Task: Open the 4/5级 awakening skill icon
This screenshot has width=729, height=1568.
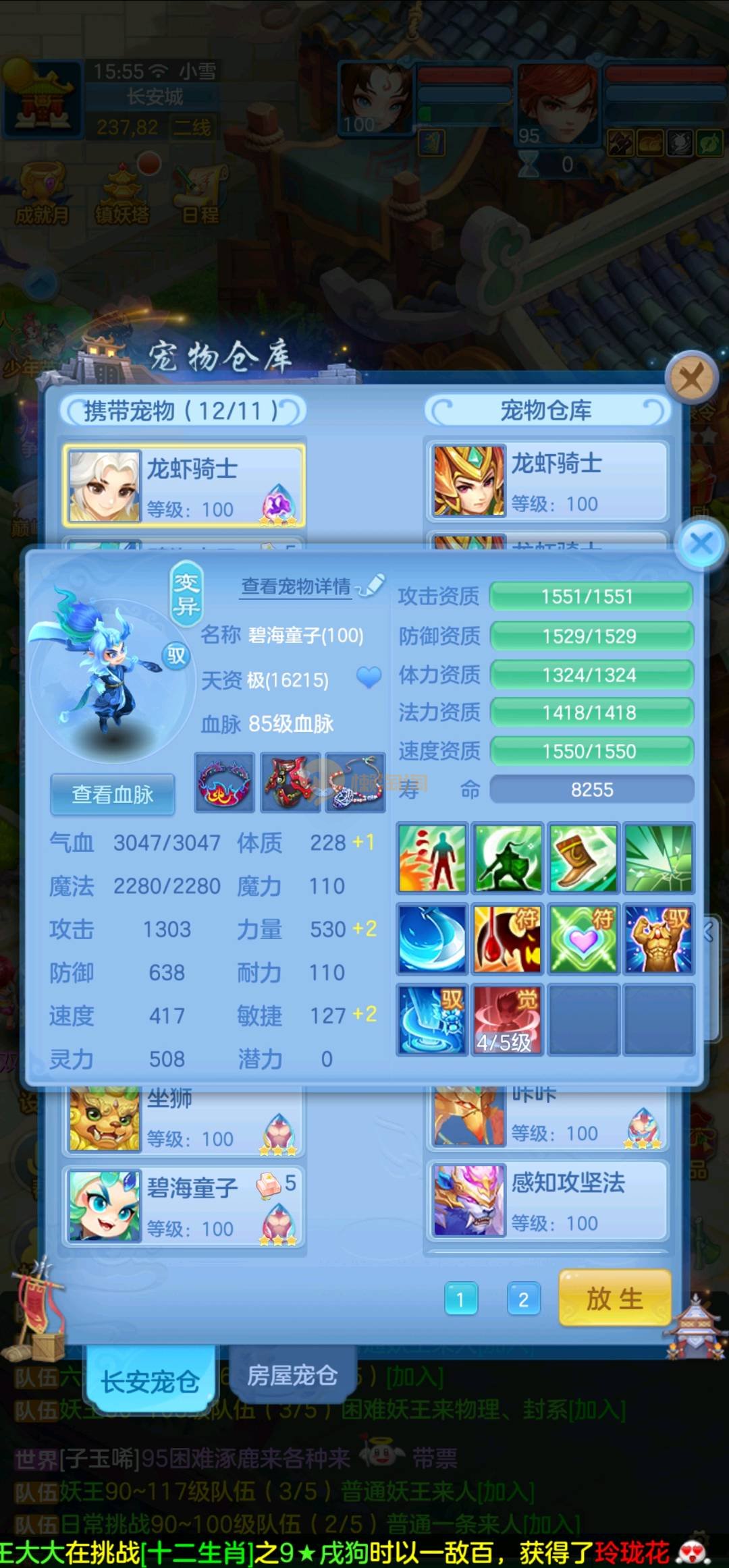Action: (x=507, y=1019)
